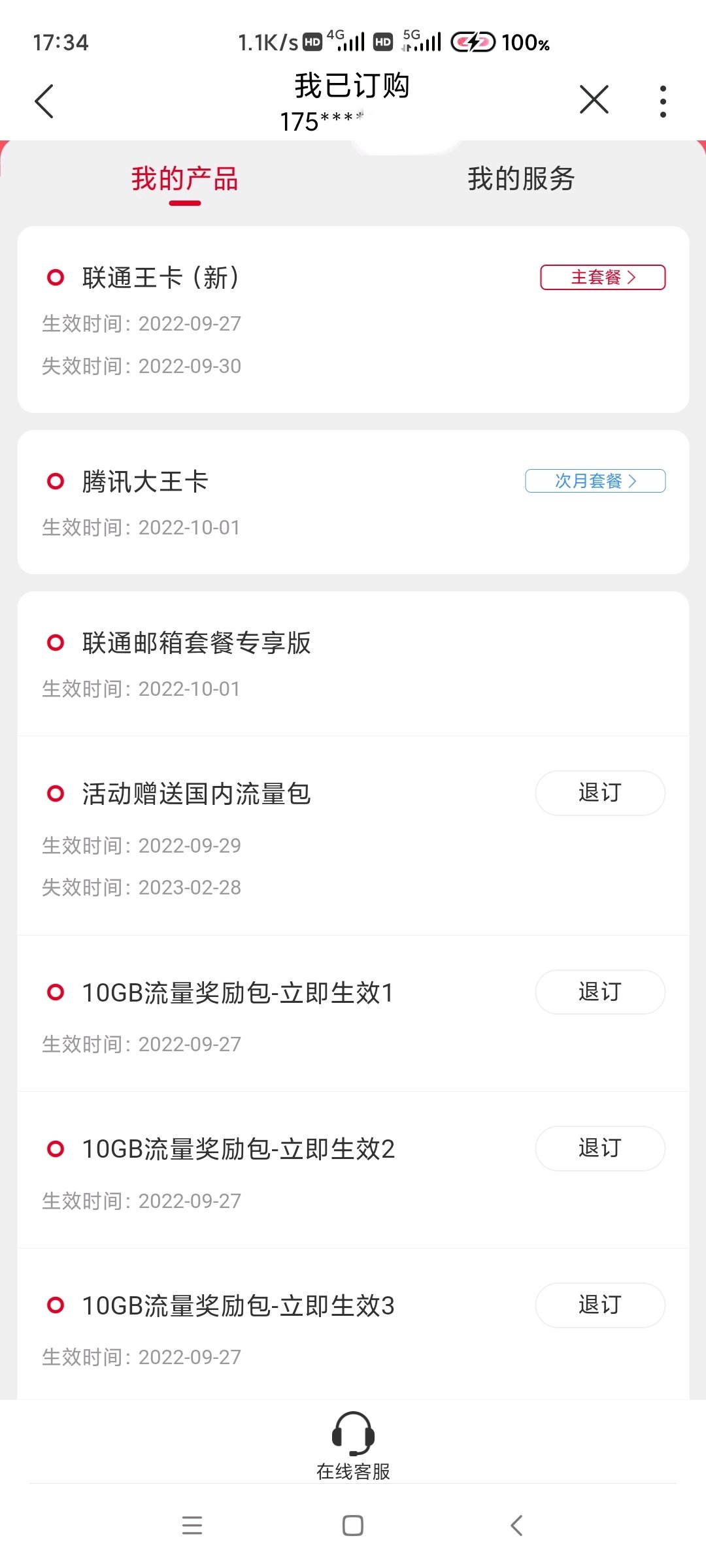This screenshot has height=1568, width=706.
Task: Tap 退订 for 10GB流量奖励包-立即生效1
Action: (x=600, y=992)
